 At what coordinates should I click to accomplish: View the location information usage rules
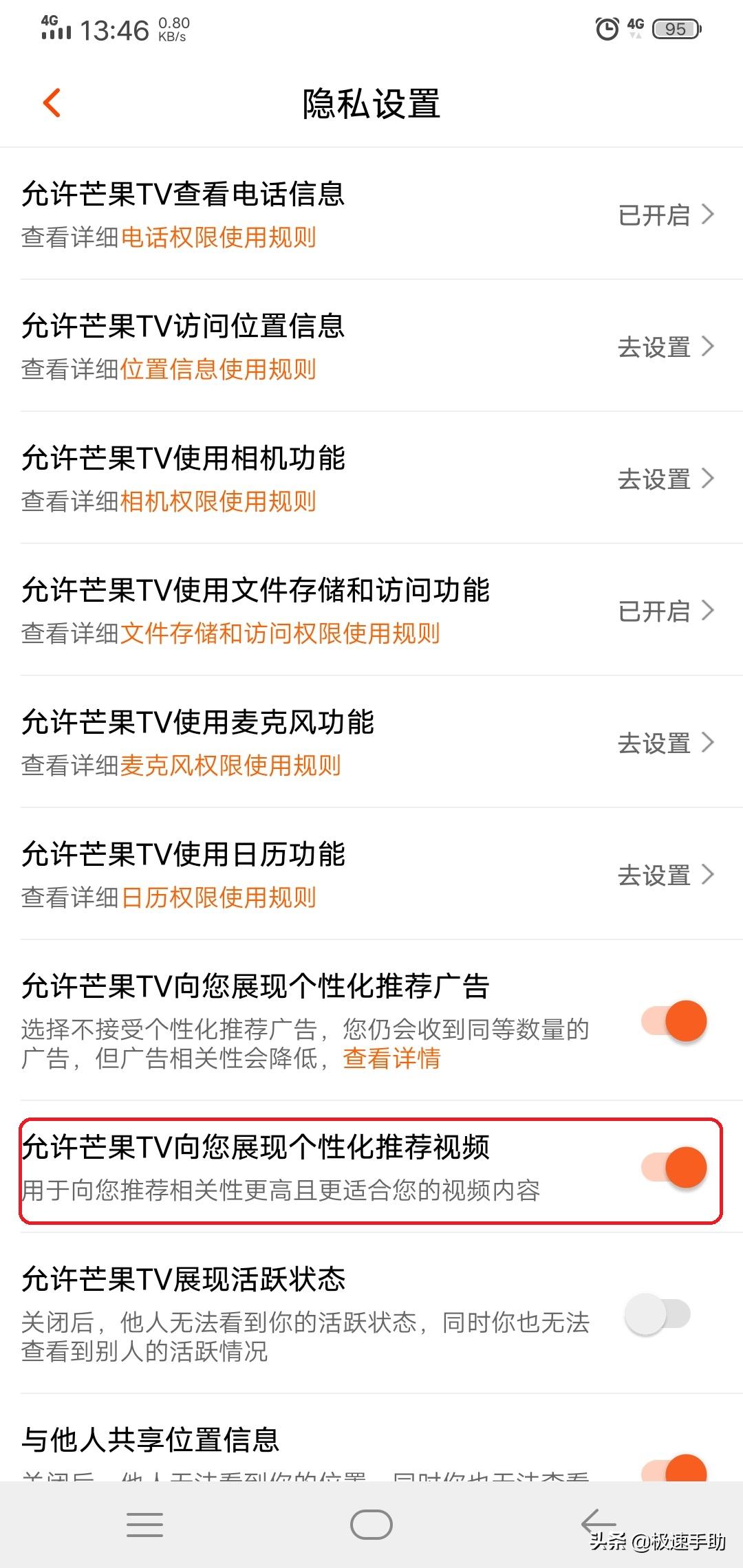[x=220, y=369]
